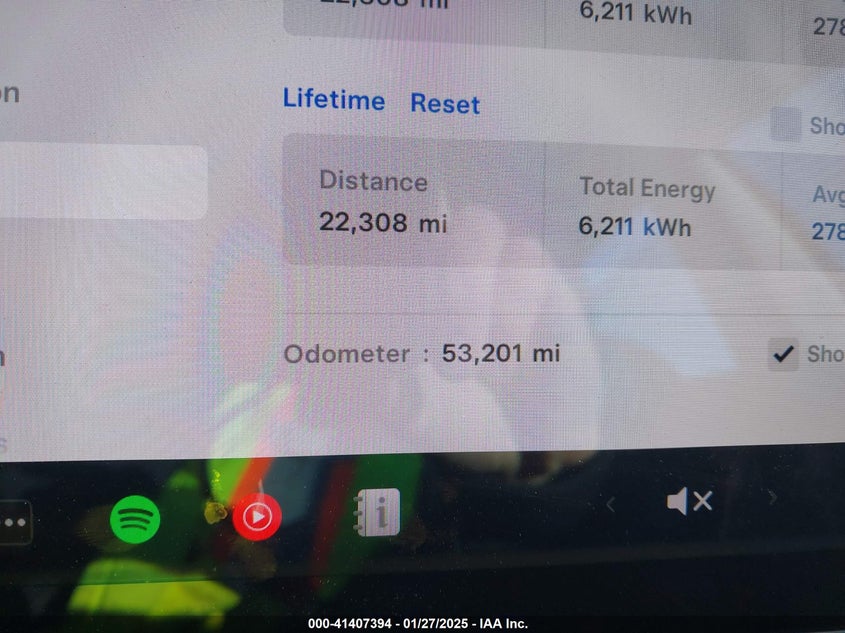845x633 pixels.
Task: Tap the Lifetime trip name link
Action: (333, 100)
